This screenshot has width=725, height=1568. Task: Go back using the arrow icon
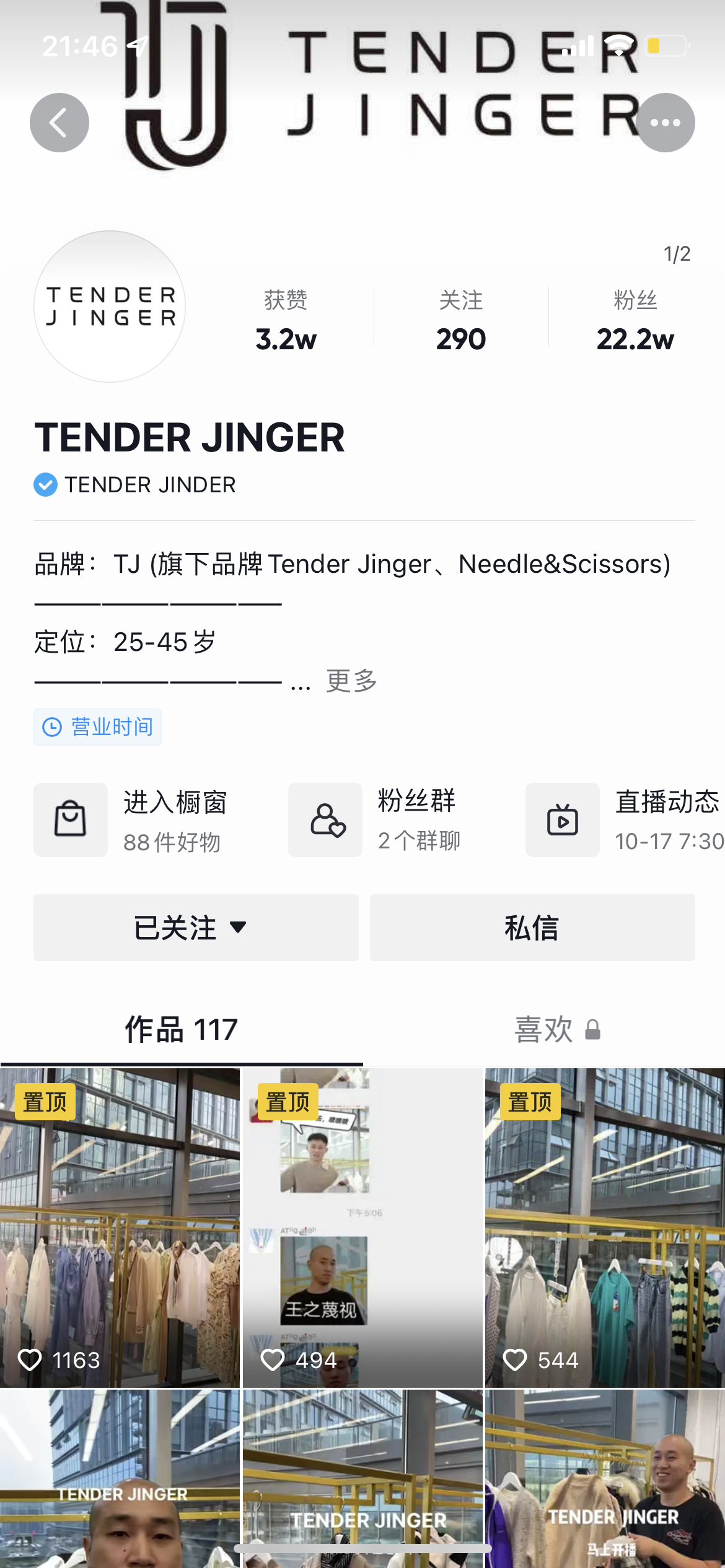tap(59, 123)
